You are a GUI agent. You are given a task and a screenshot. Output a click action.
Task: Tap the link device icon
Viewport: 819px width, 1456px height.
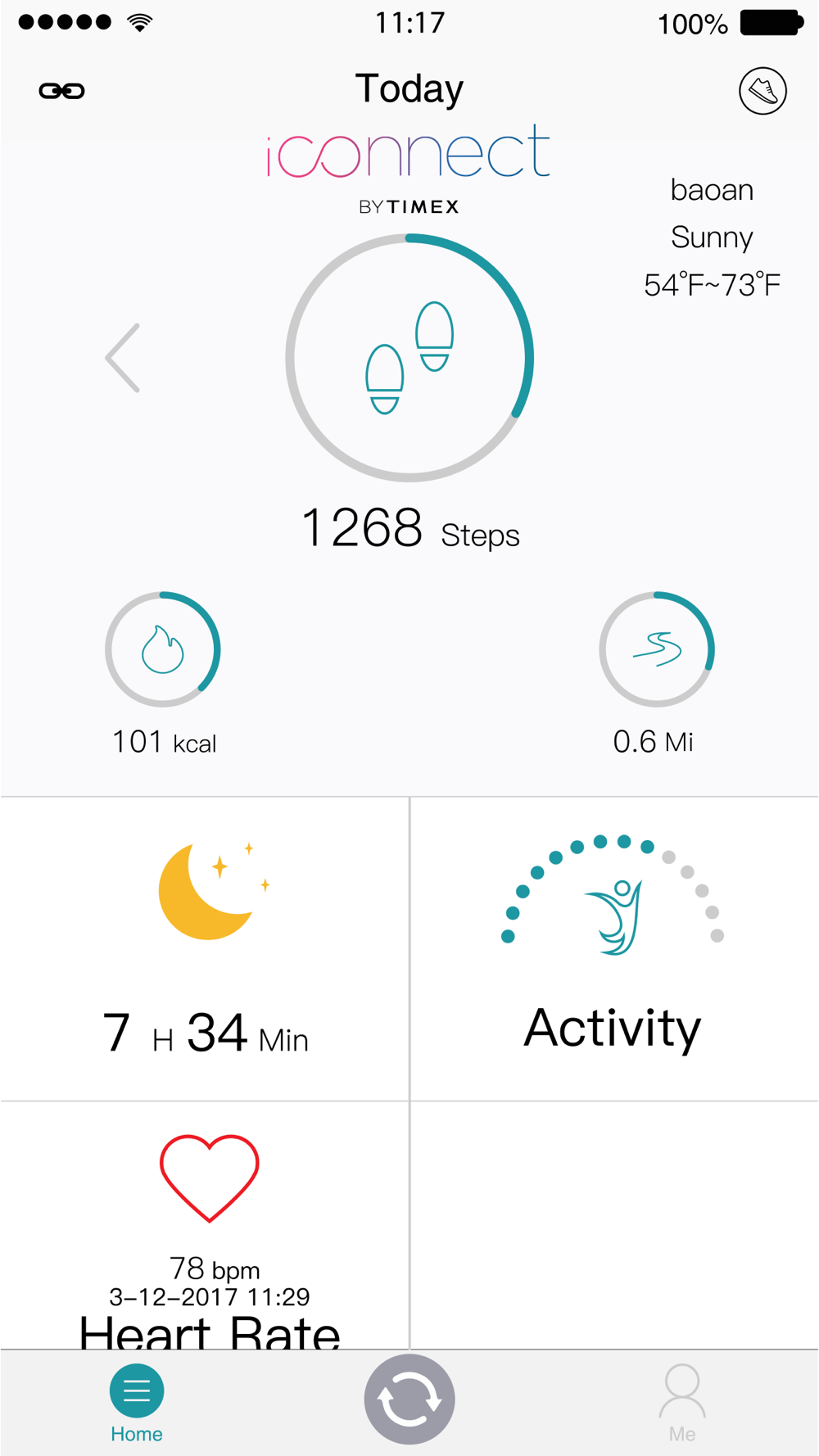(61, 91)
